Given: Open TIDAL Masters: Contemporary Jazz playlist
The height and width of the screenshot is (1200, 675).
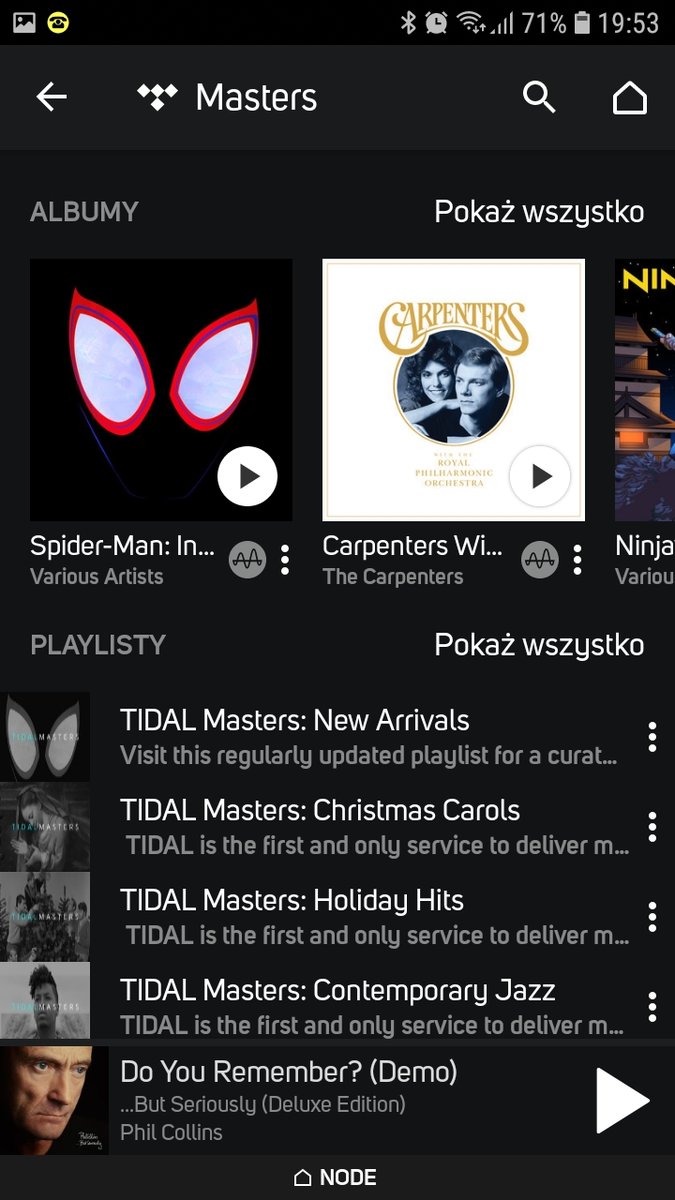Looking at the screenshot, I should point(337,1004).
